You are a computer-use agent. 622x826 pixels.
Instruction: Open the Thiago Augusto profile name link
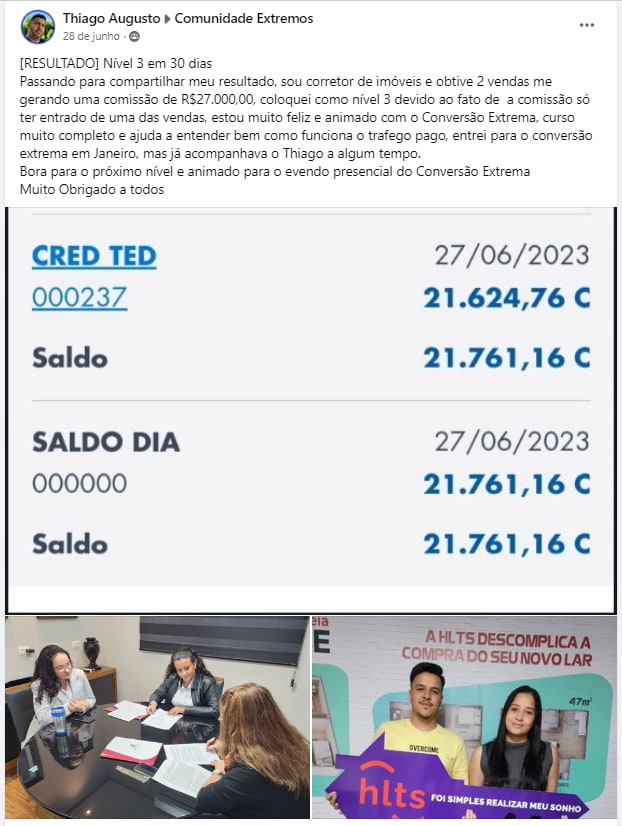click(111, 18)
